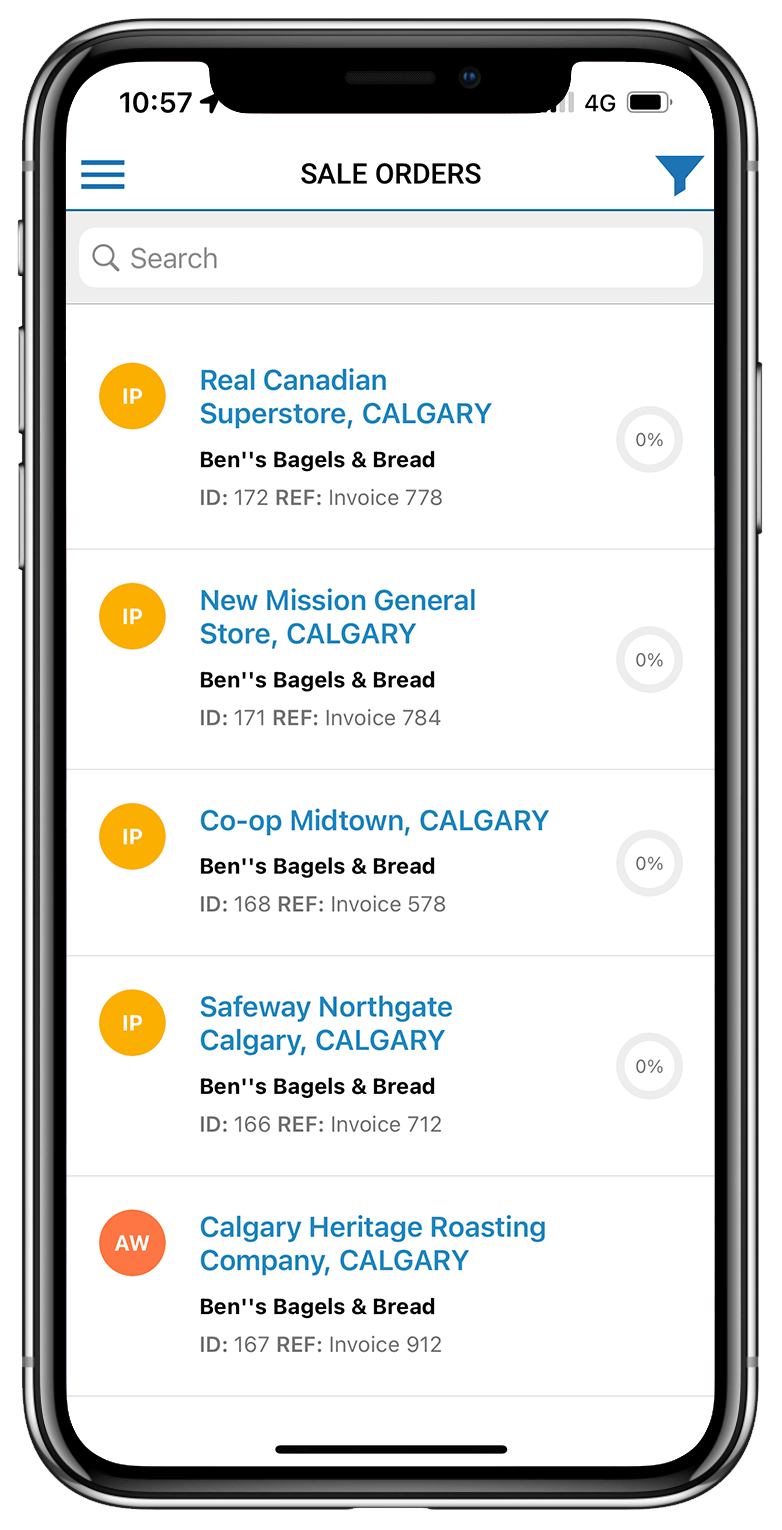View the Safeway Northgate Calgary order
Viewport: 782px width, 1530px height.
pos(391,1066)
